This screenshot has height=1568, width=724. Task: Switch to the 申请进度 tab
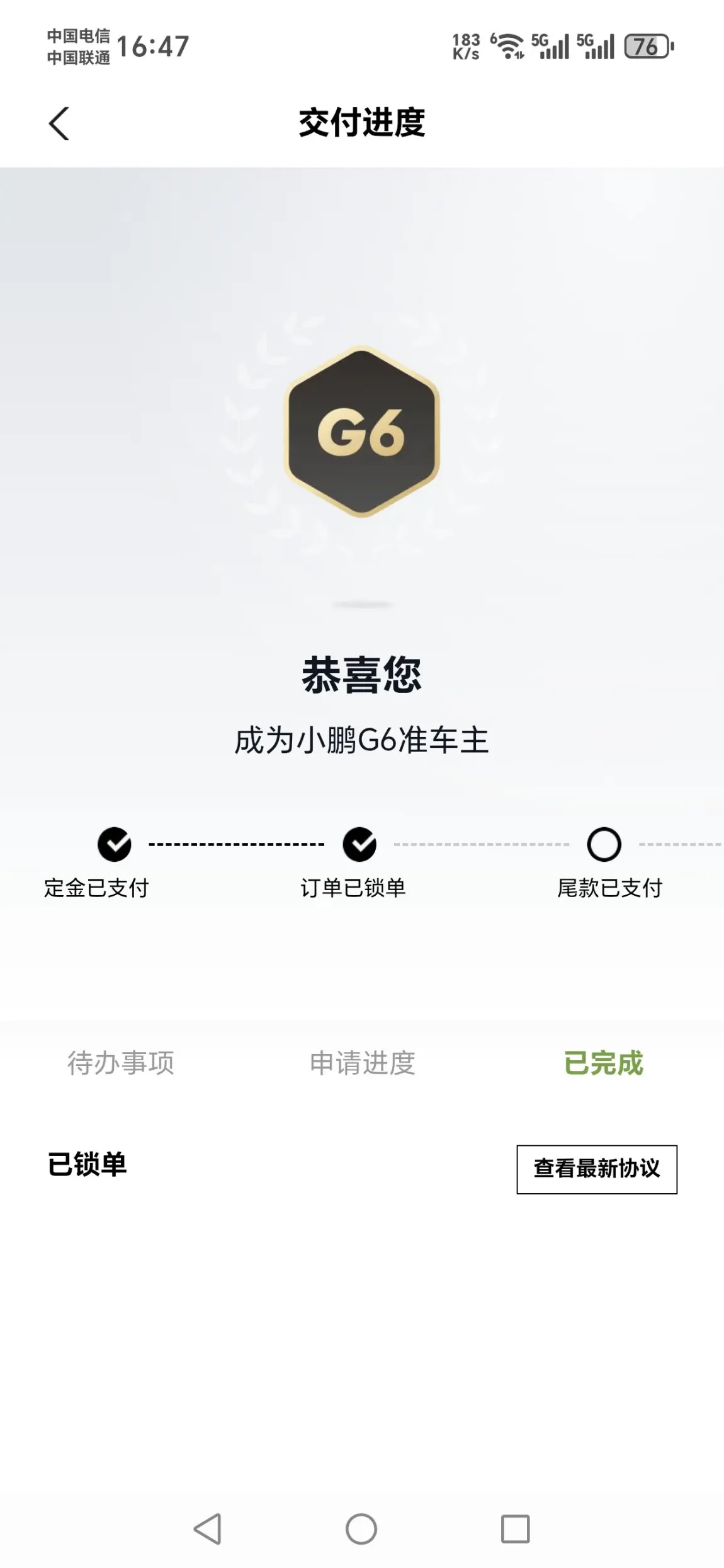[x=362, y=1063]
